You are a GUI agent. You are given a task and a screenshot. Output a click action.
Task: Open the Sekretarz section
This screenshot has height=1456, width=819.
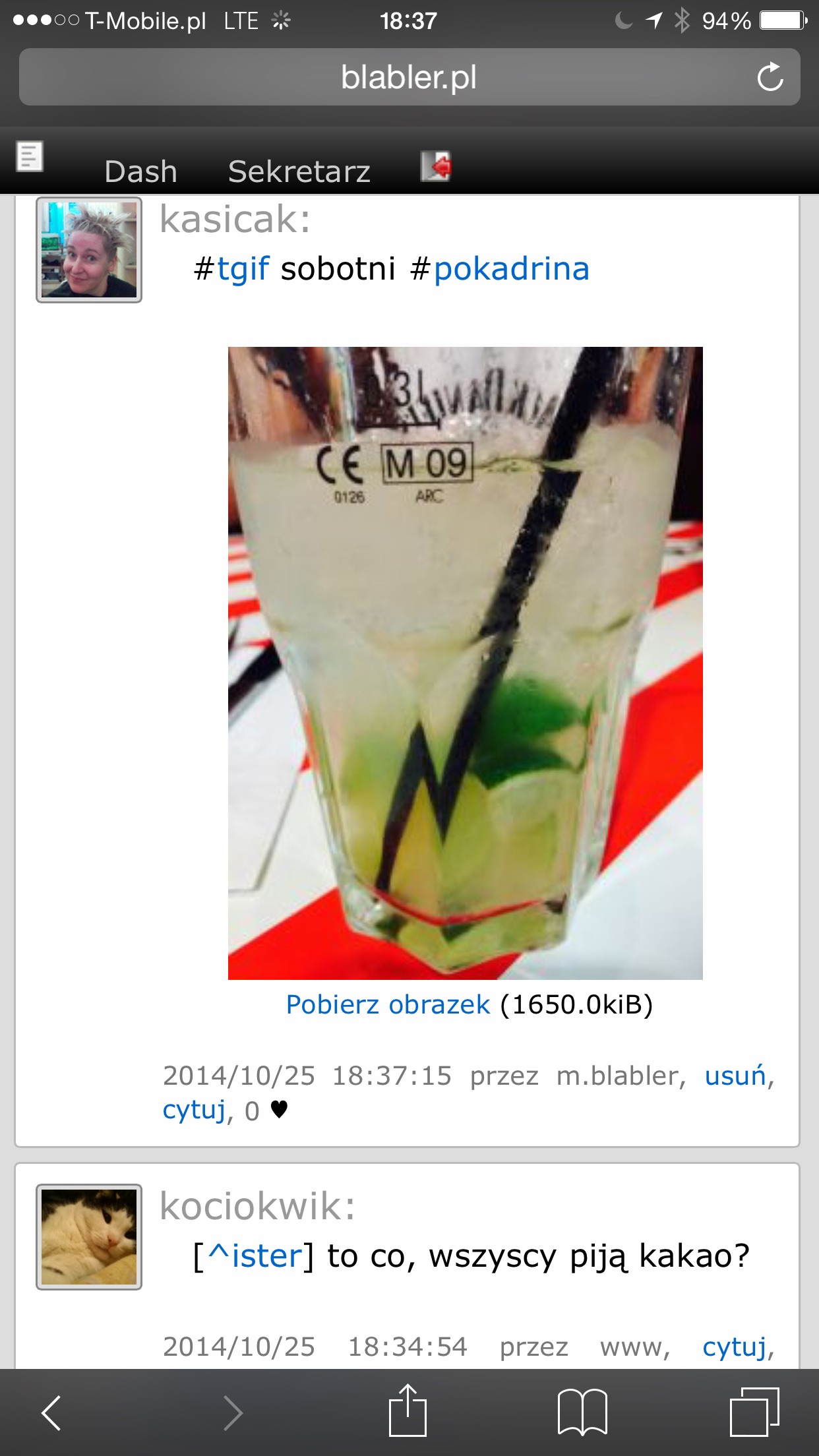point(299,171)
